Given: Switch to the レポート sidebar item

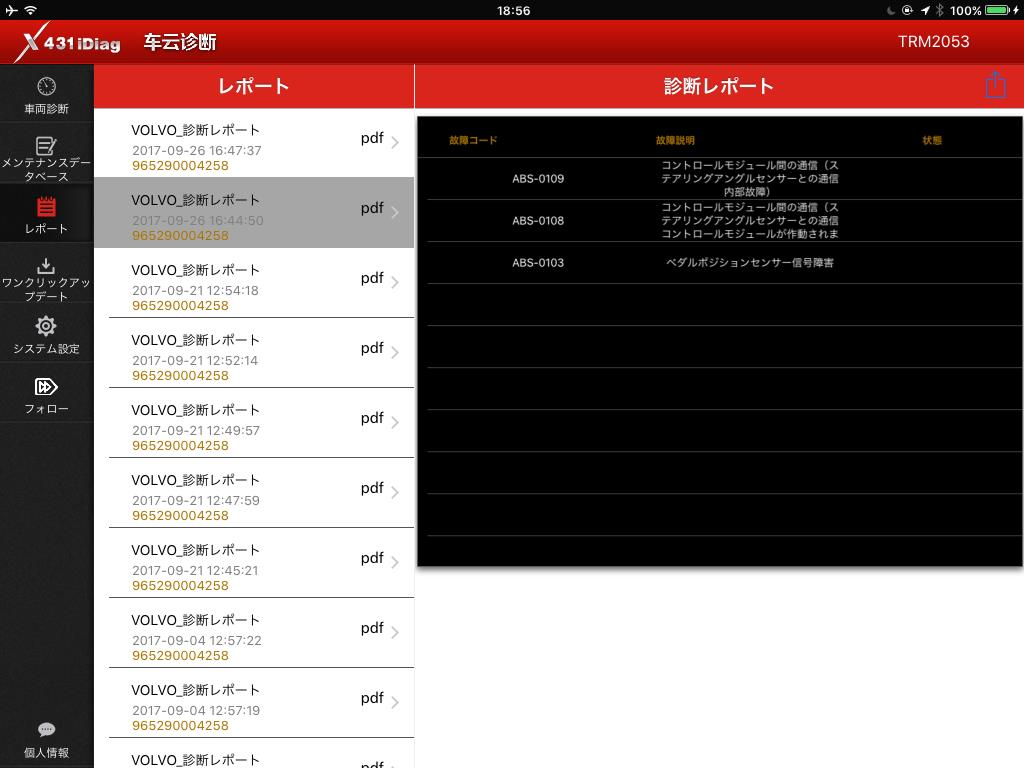Looking at the screenshot, I should pyautogui.click(x=46, y=215).
